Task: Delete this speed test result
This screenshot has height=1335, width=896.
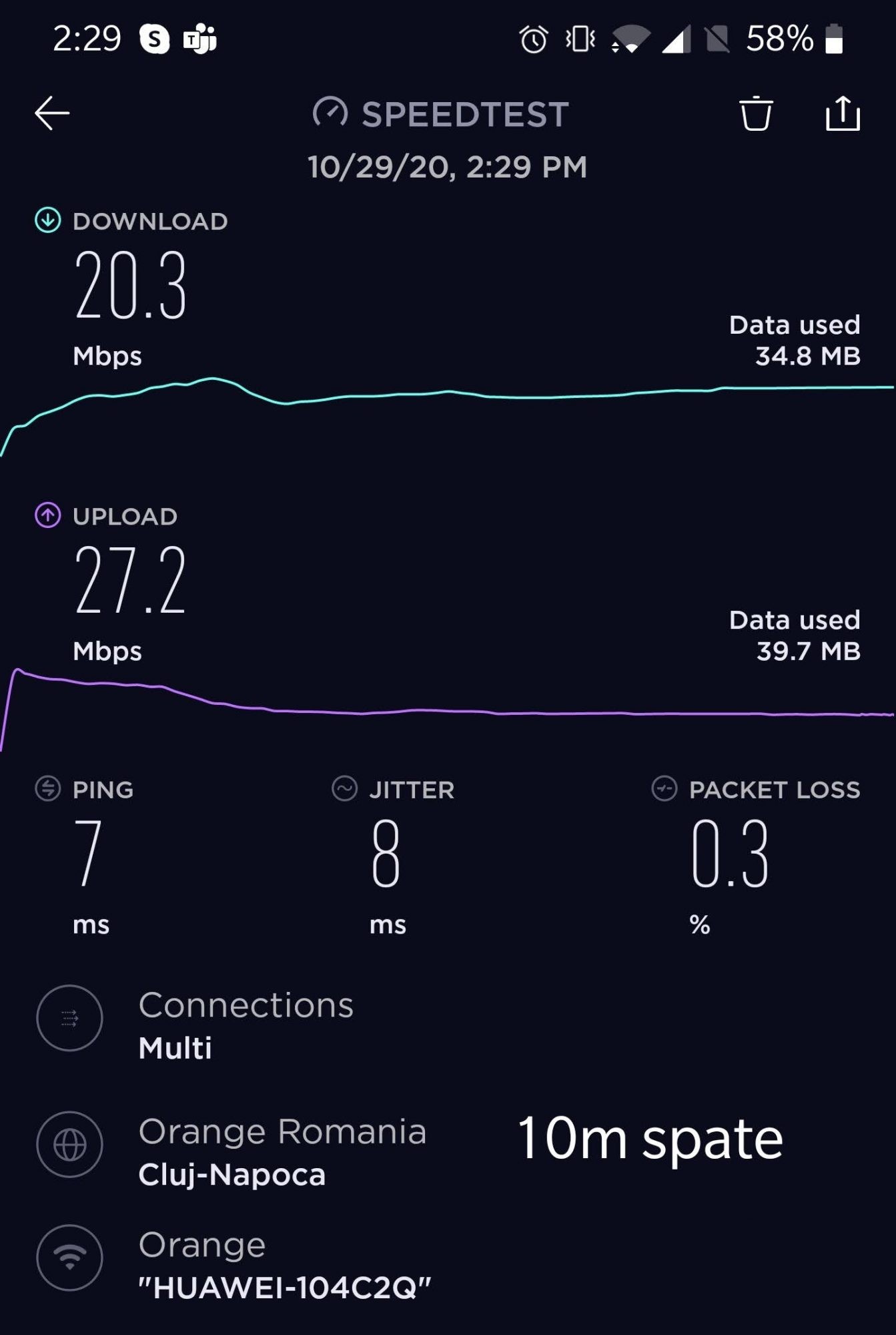Action: (756, 113)
